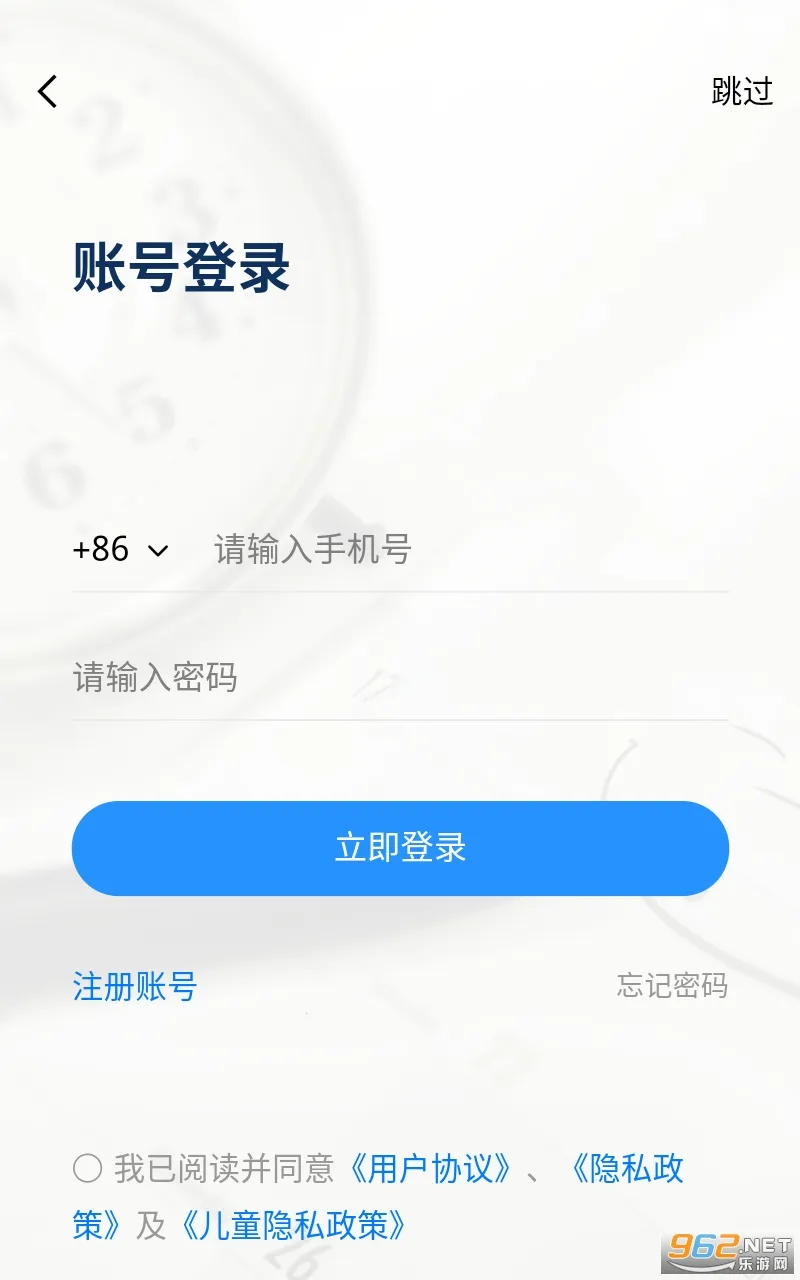Image resolution: width=800 pixels, height=1280 pixels.
Task: Focus the phone number input field
Action: coord(460,549)
